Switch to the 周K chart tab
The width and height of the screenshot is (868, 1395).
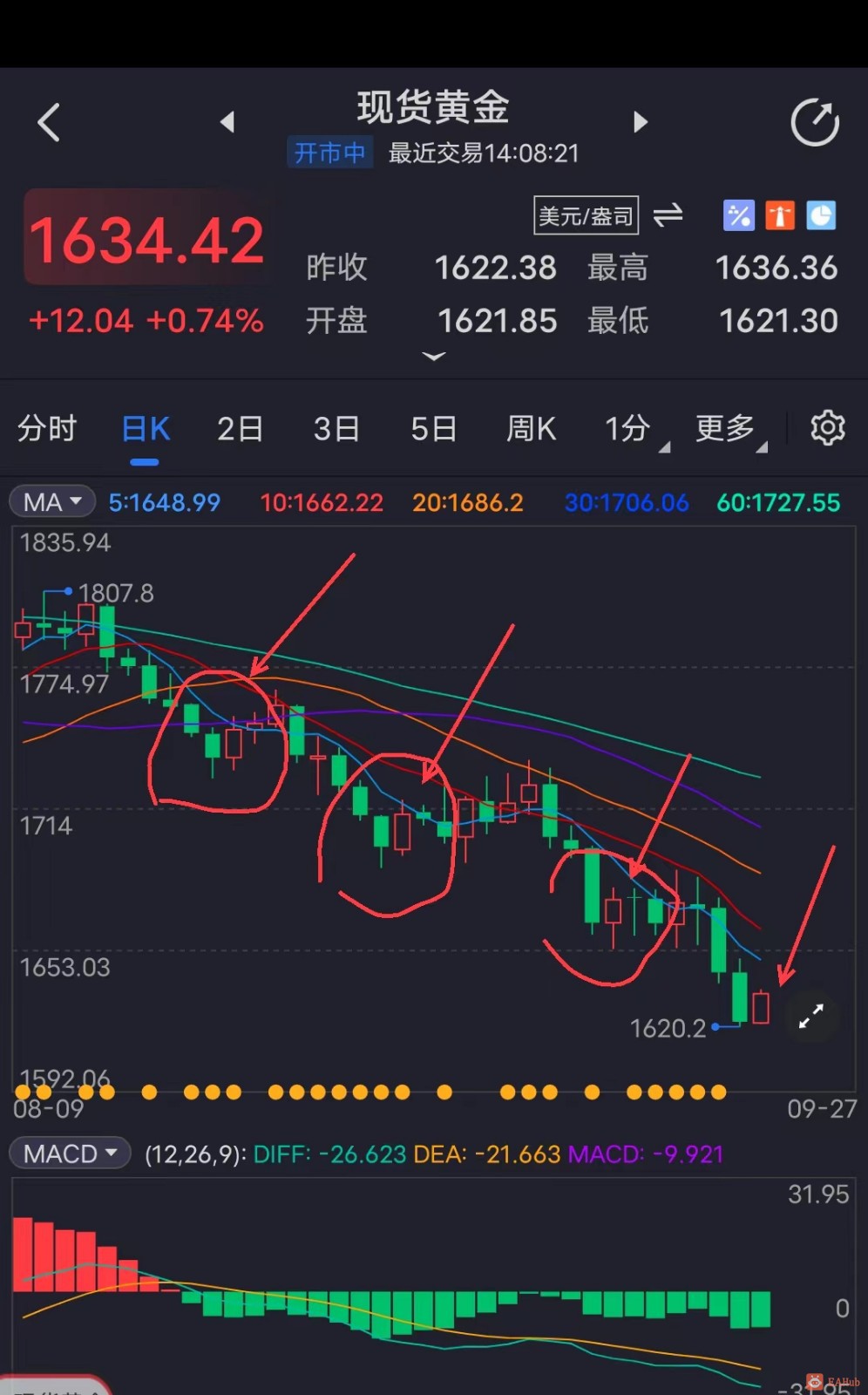[x=531, y=429]
